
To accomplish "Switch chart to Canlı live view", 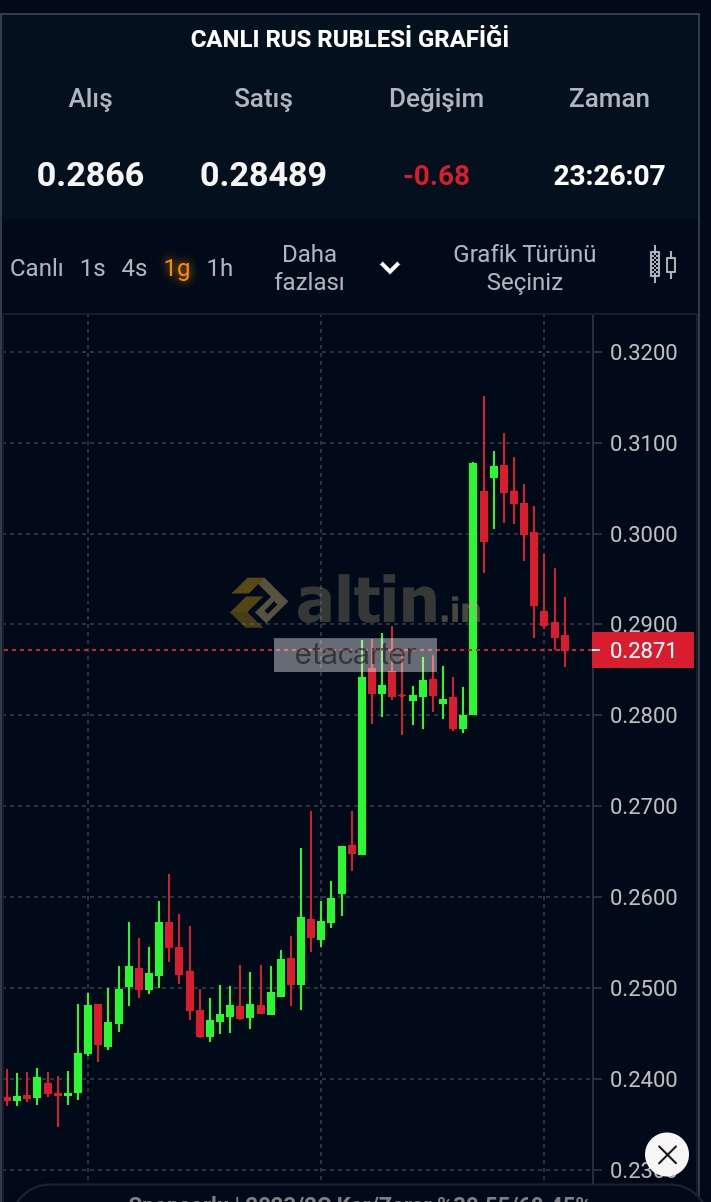I will pyautogui.click(x=36, y=268).
